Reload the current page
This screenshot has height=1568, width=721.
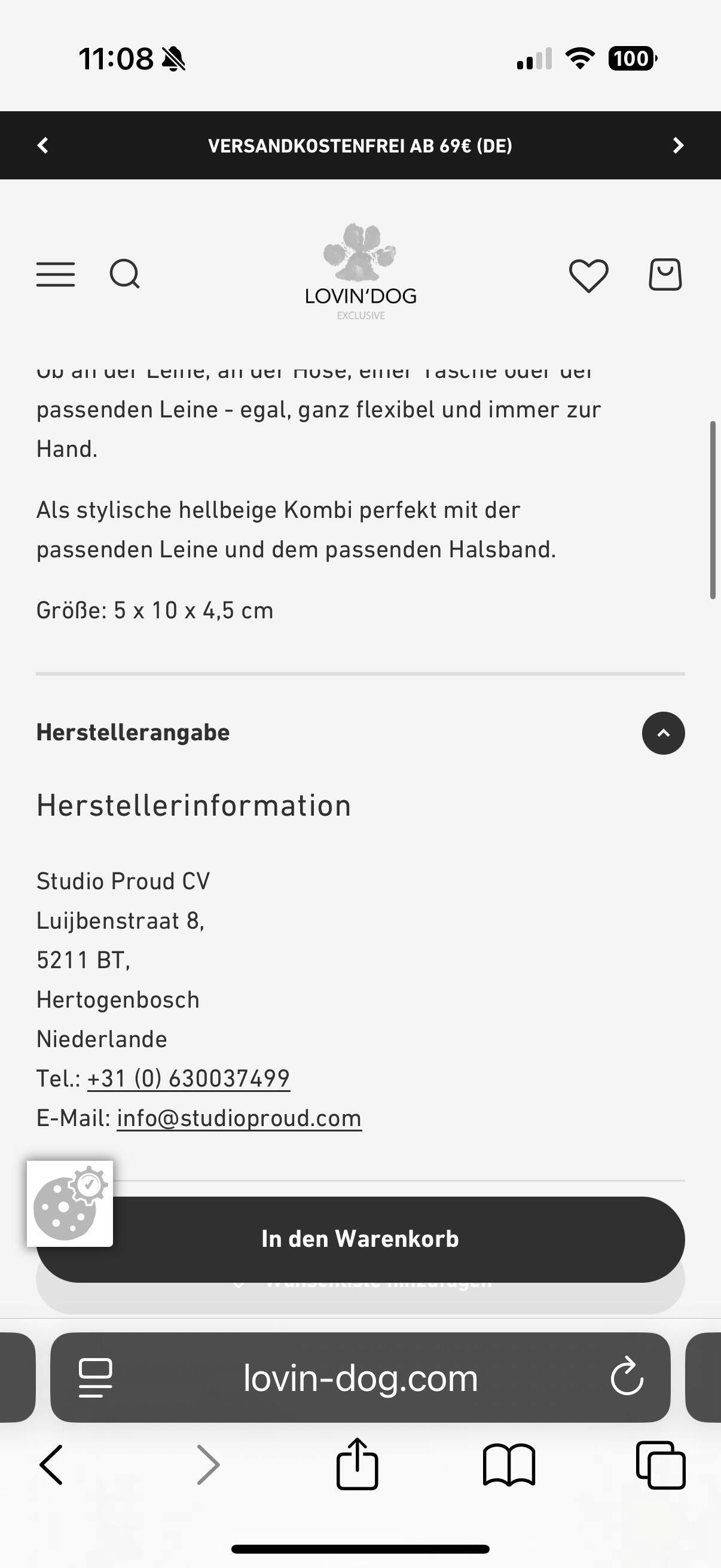(x=627, y=1376)
